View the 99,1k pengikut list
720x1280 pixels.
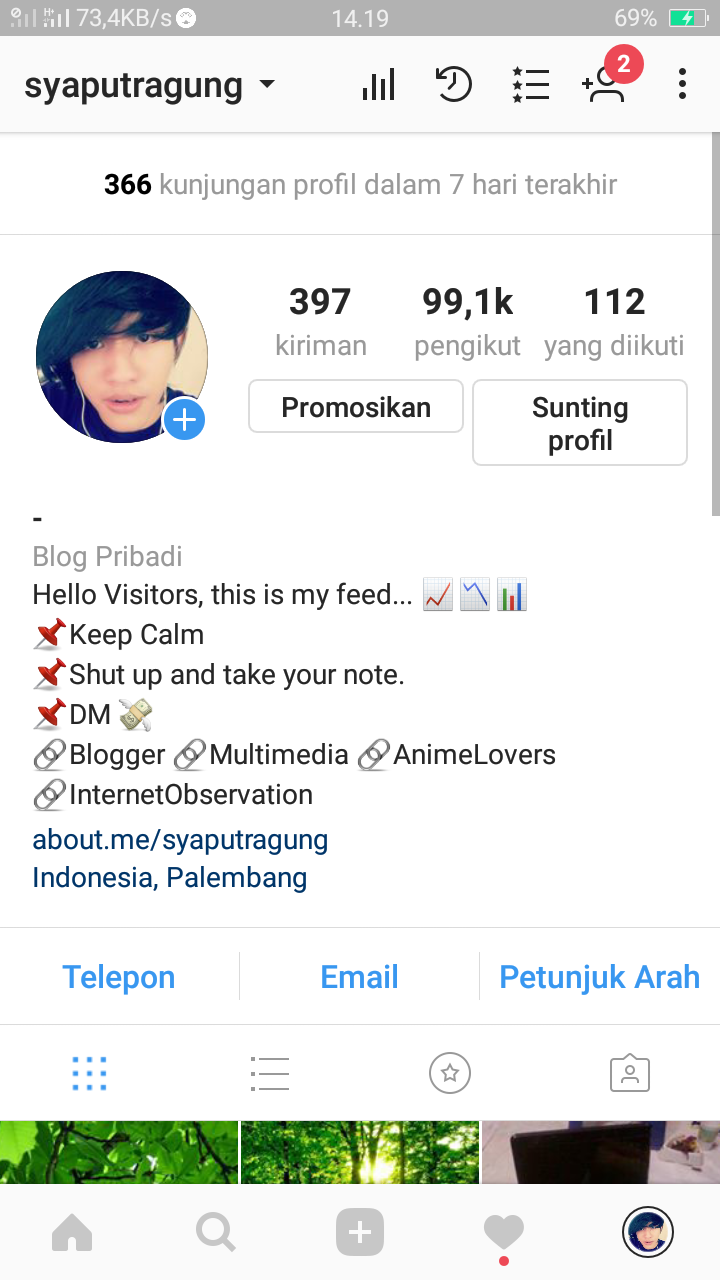(468, 322)
